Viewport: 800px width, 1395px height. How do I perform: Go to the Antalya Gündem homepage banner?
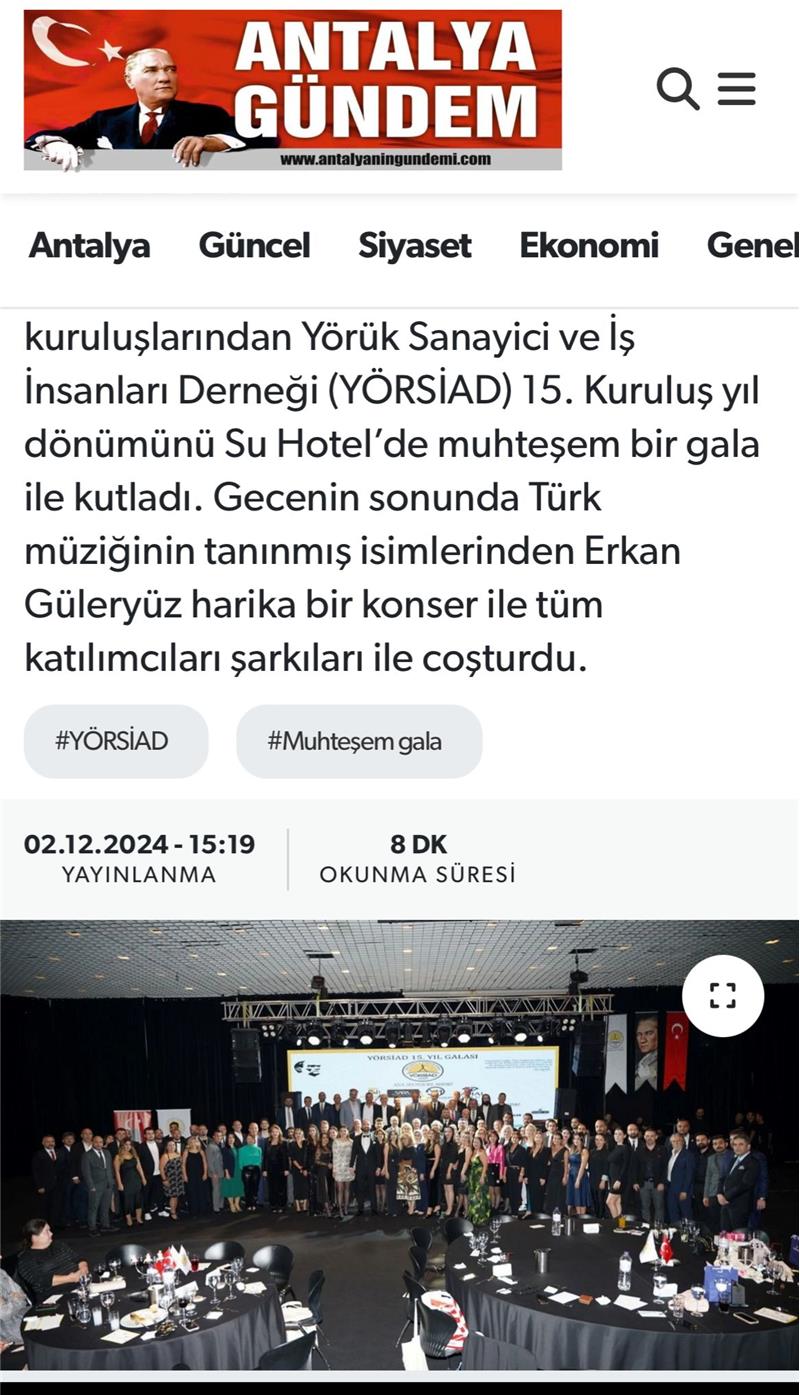tap(293, 90)
